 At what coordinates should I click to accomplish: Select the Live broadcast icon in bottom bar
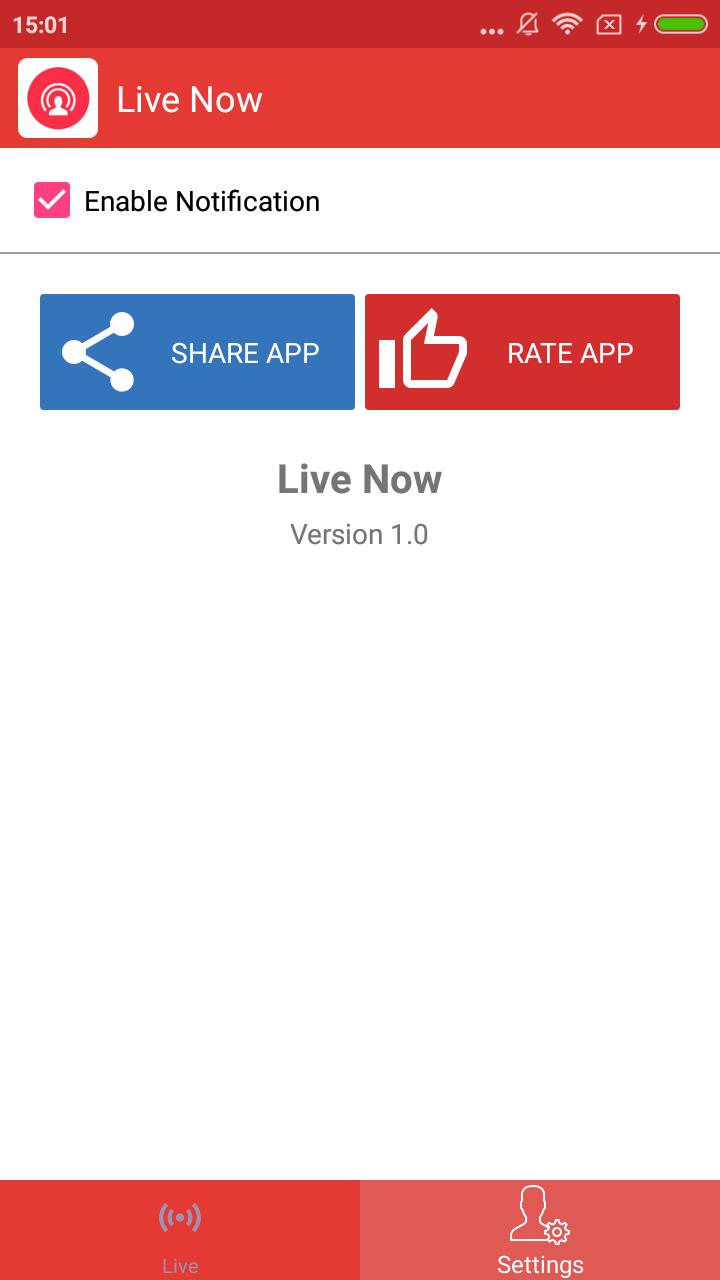(180, 1218)
